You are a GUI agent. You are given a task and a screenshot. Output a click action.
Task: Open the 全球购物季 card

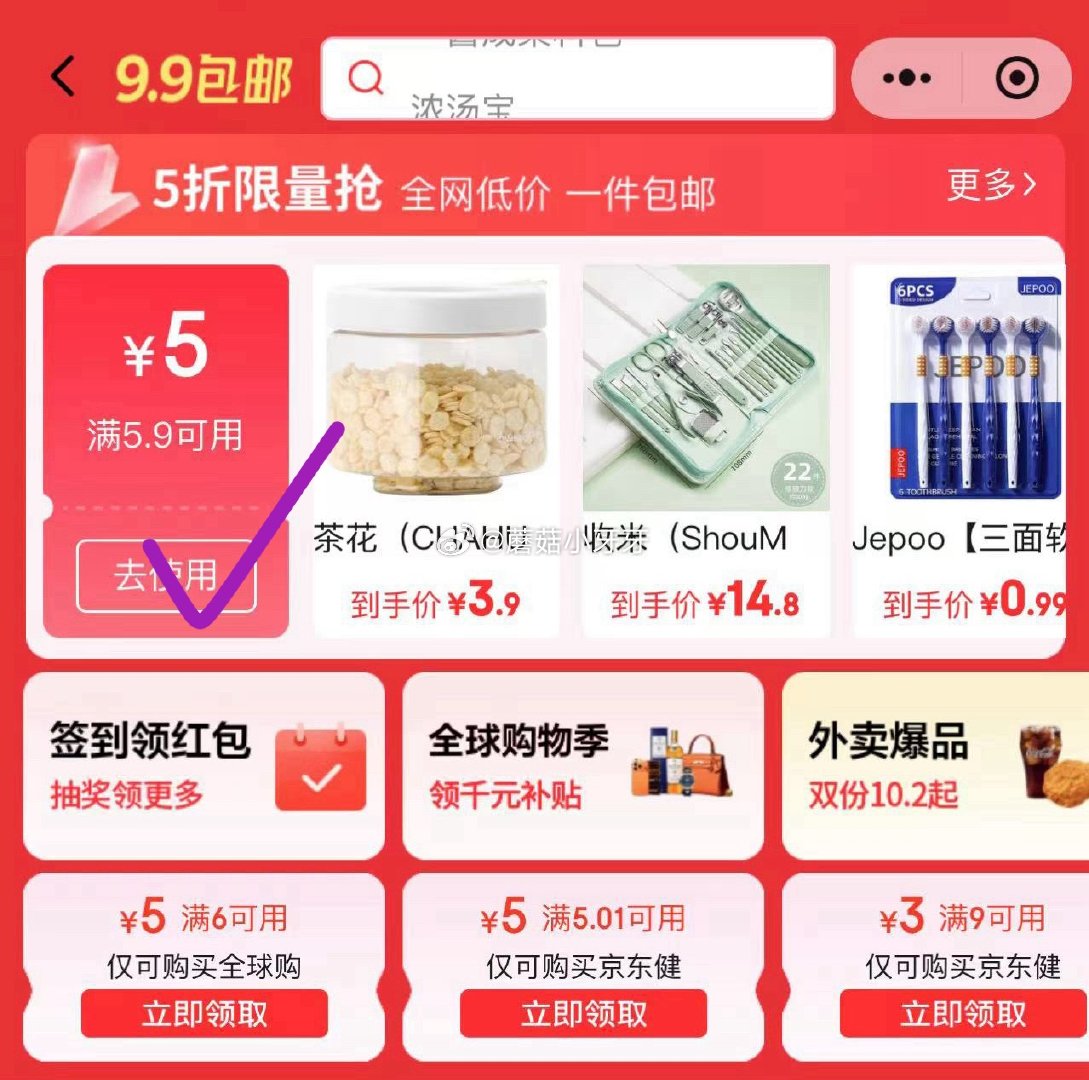583,765
